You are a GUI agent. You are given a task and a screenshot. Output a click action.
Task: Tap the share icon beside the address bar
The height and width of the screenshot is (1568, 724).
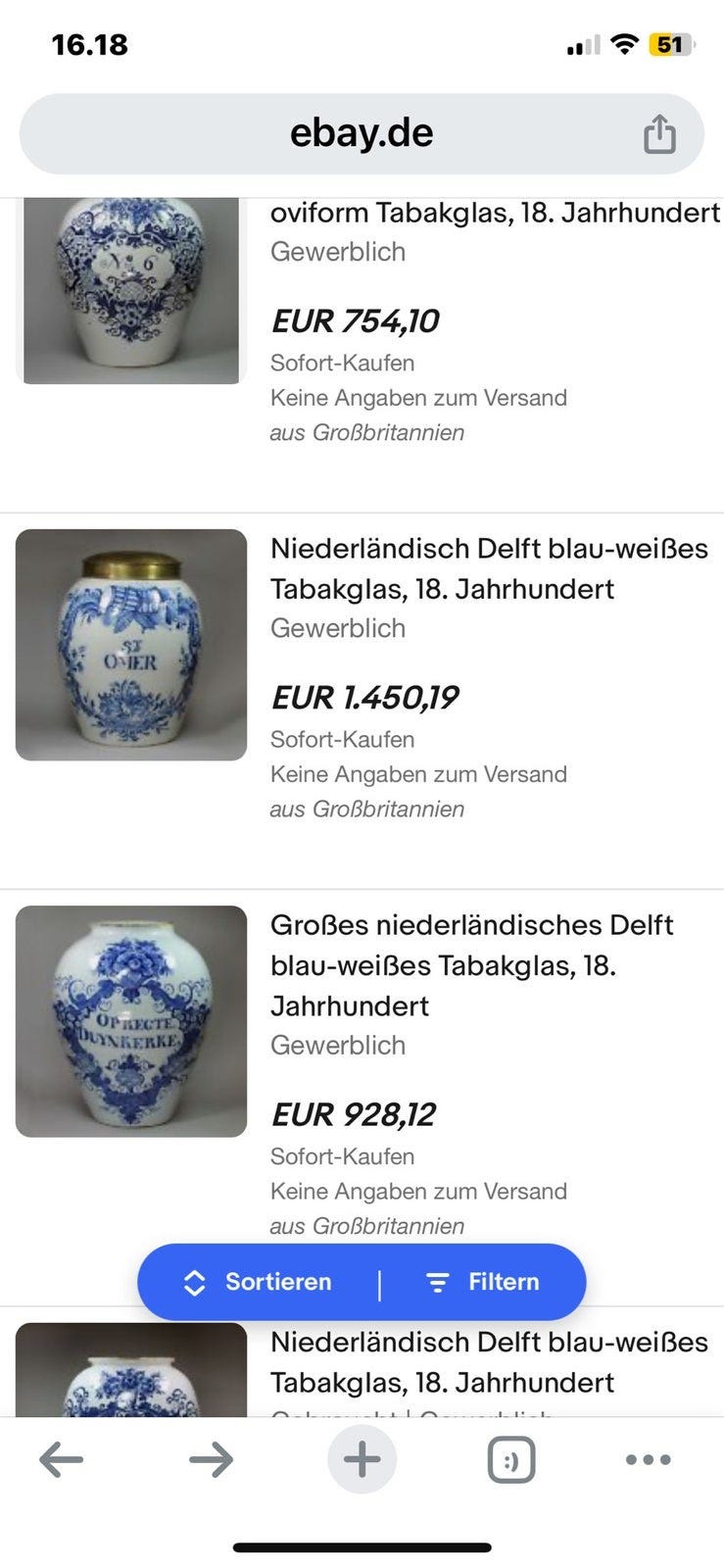click(662, 133)
